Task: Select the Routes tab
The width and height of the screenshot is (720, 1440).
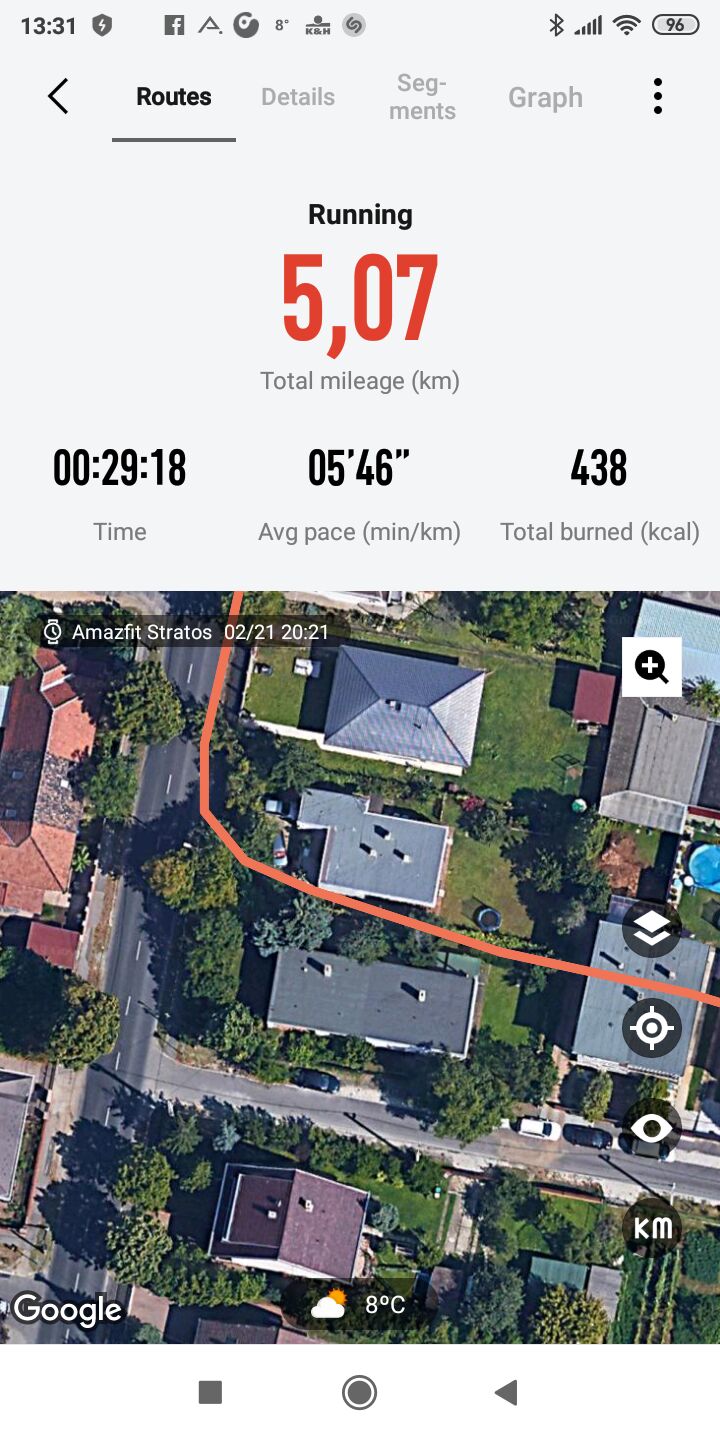Action: coord(174,97)
